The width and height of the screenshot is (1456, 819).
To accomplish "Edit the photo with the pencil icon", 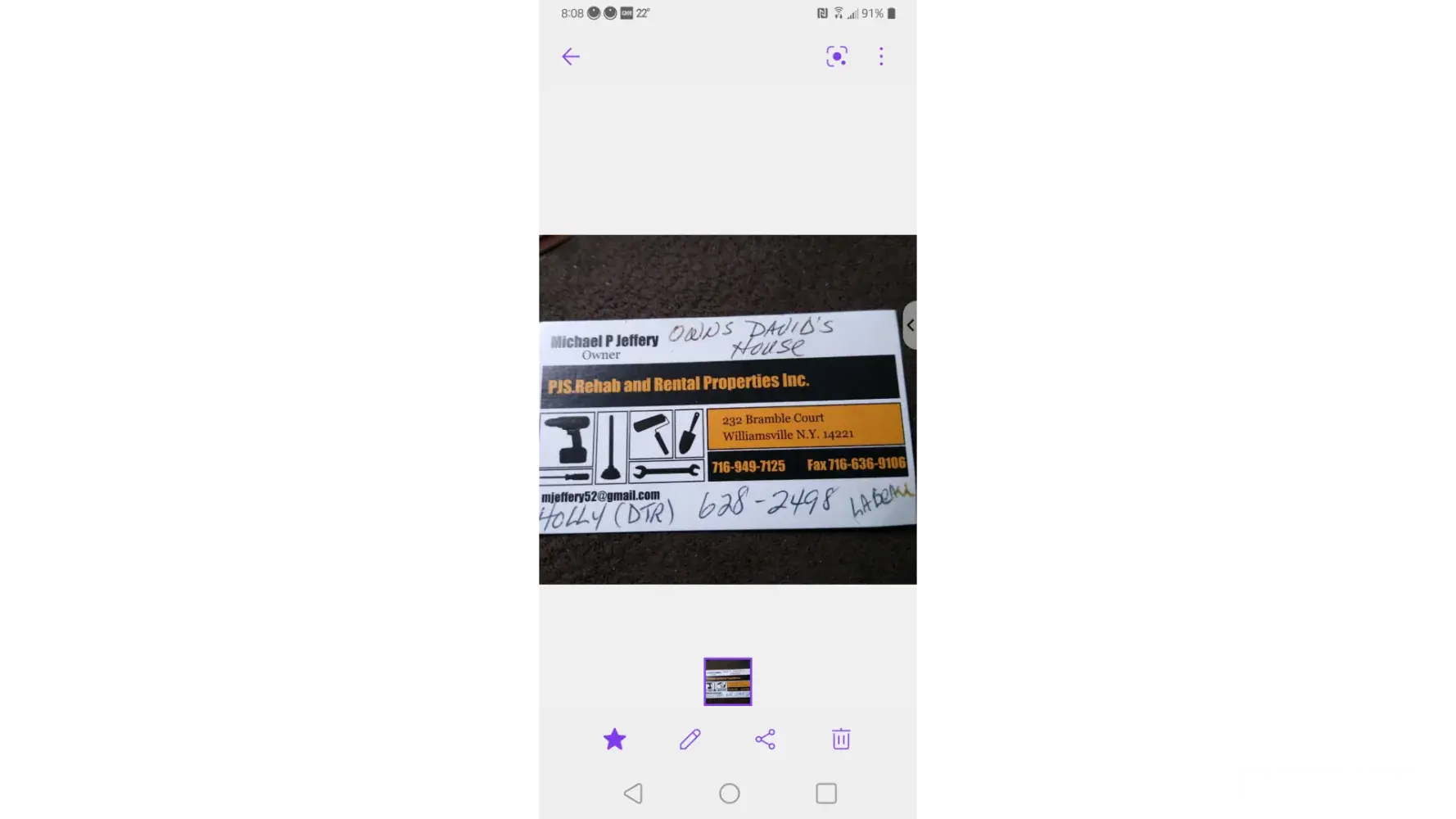I will [x=690, y=740].
